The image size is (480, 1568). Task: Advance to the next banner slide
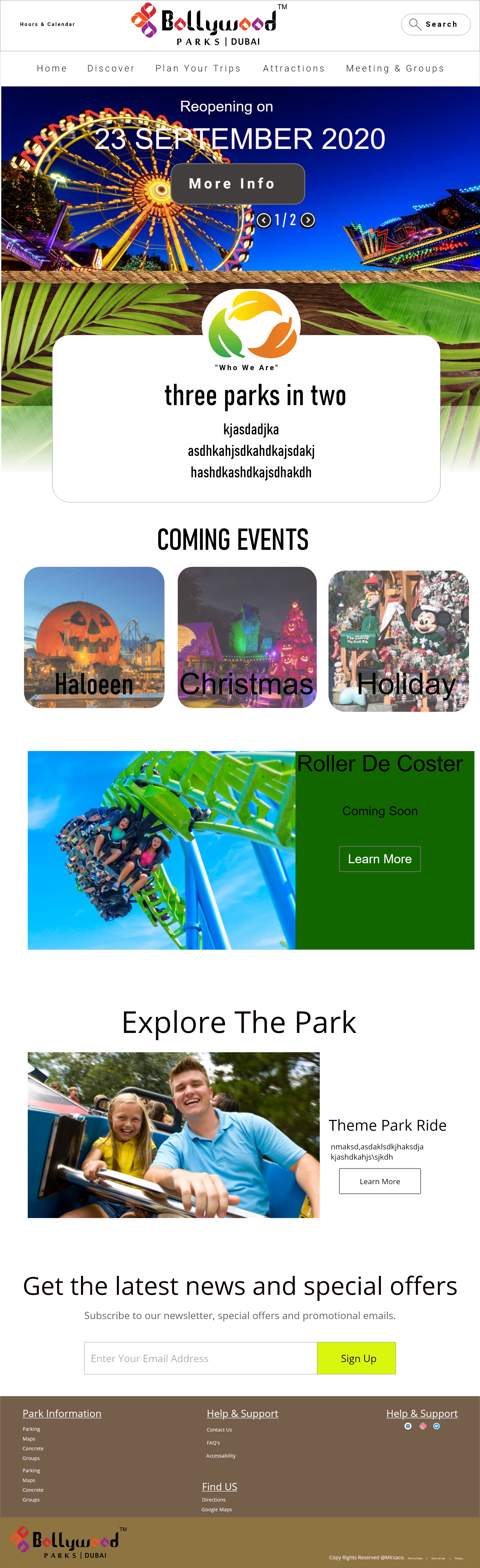click(x=308, y=220)
